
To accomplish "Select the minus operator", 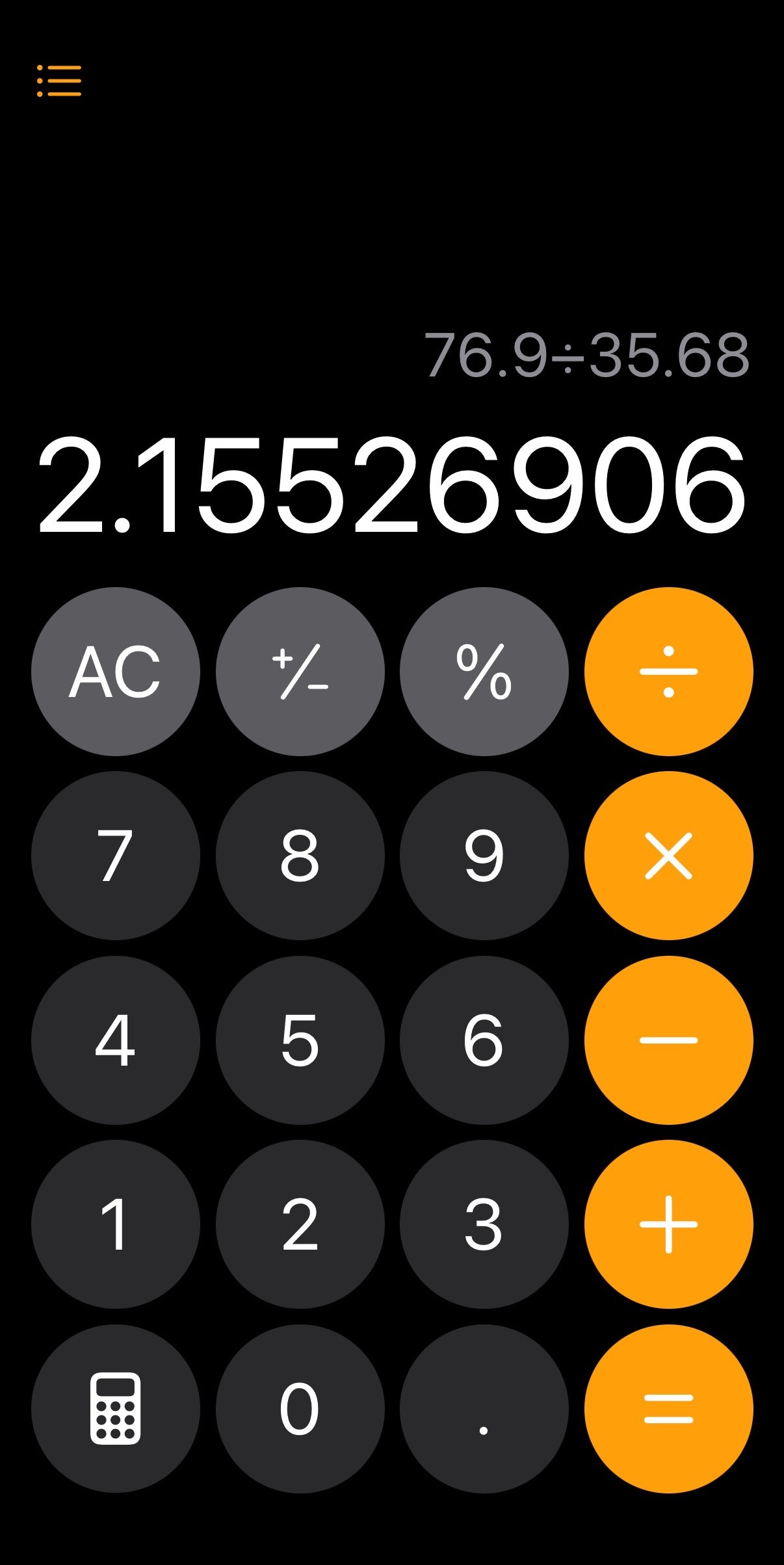I will click(x=669, y=1040).
